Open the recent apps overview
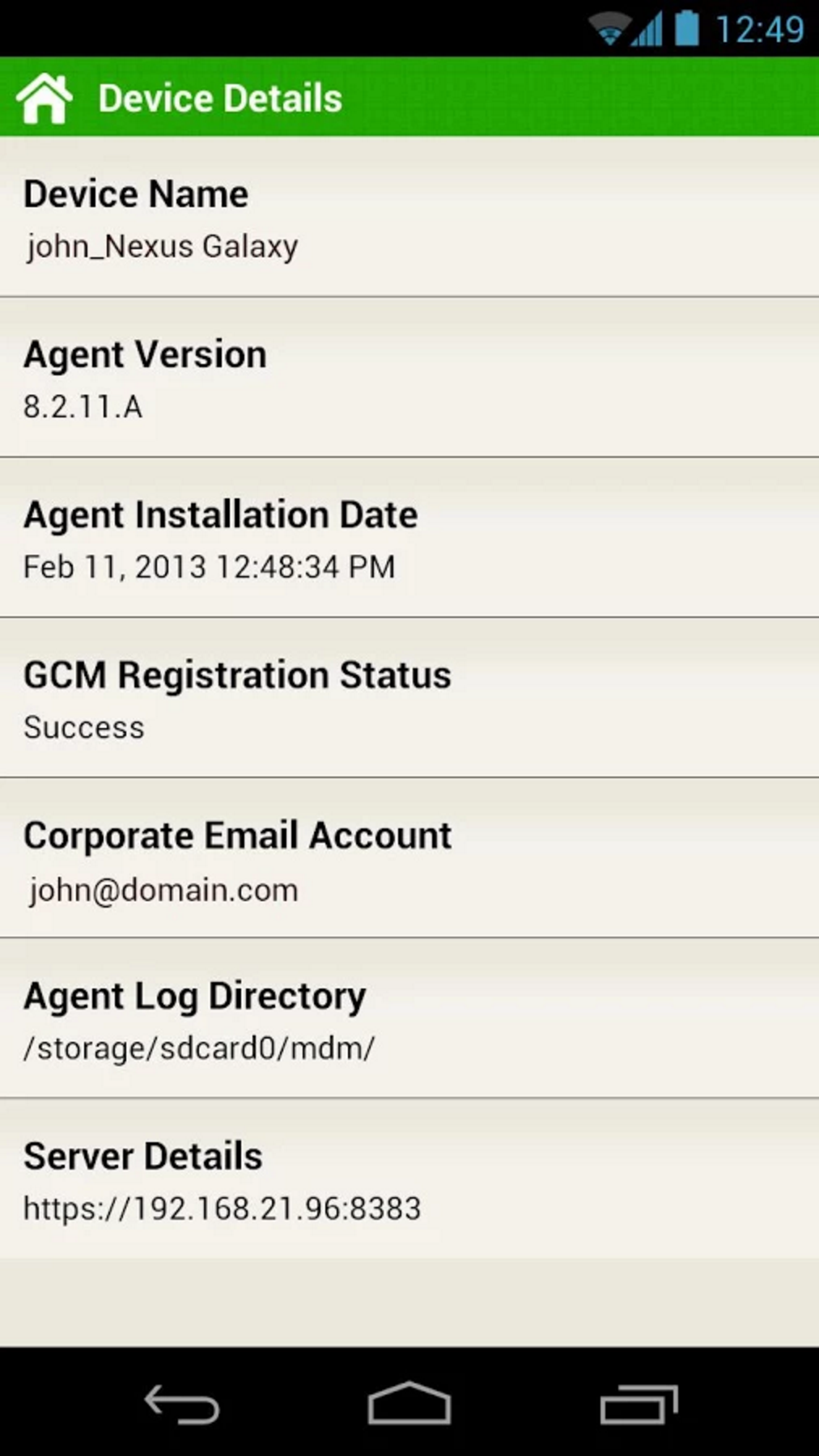The image size is (819, 1456). click(639, 1403)
